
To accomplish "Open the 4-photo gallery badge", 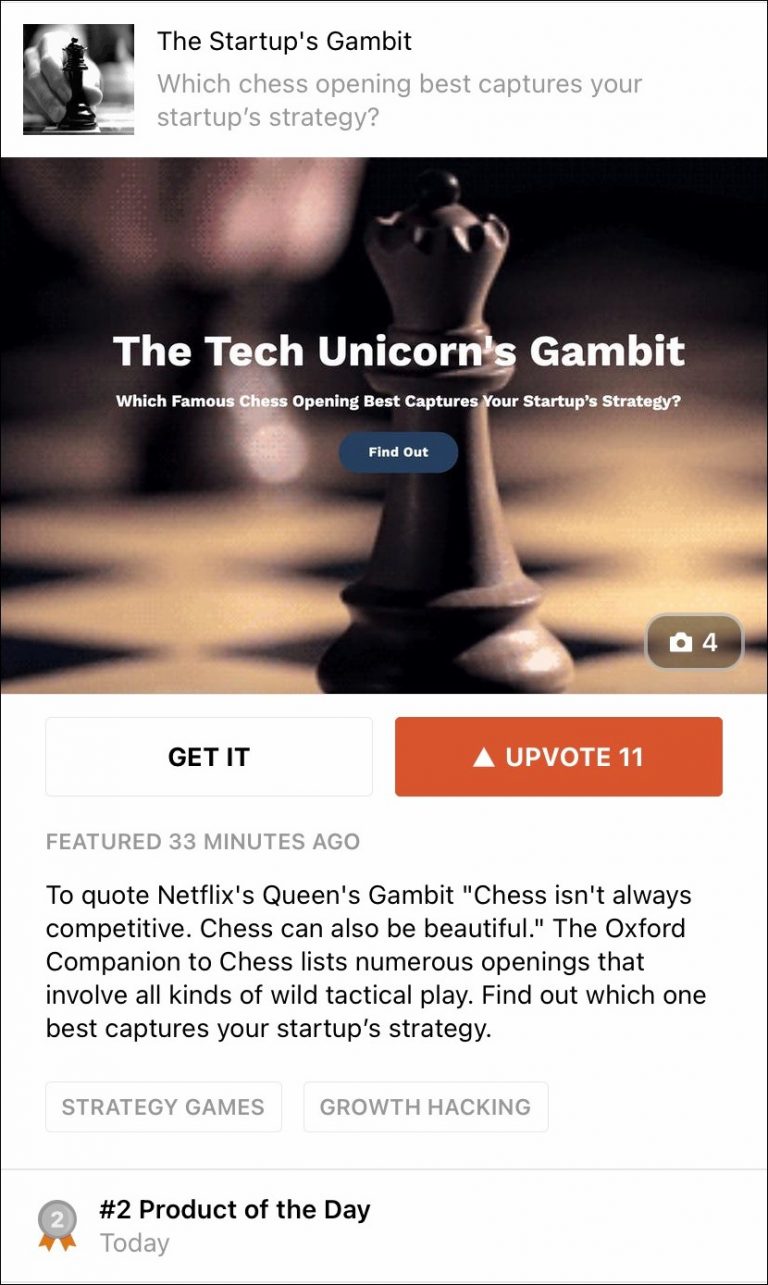I will [694, 642].
